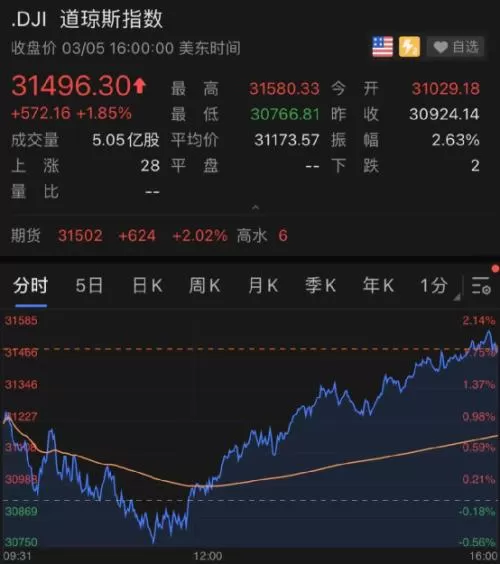Open the chart settings icon

[x=481, y=286]
